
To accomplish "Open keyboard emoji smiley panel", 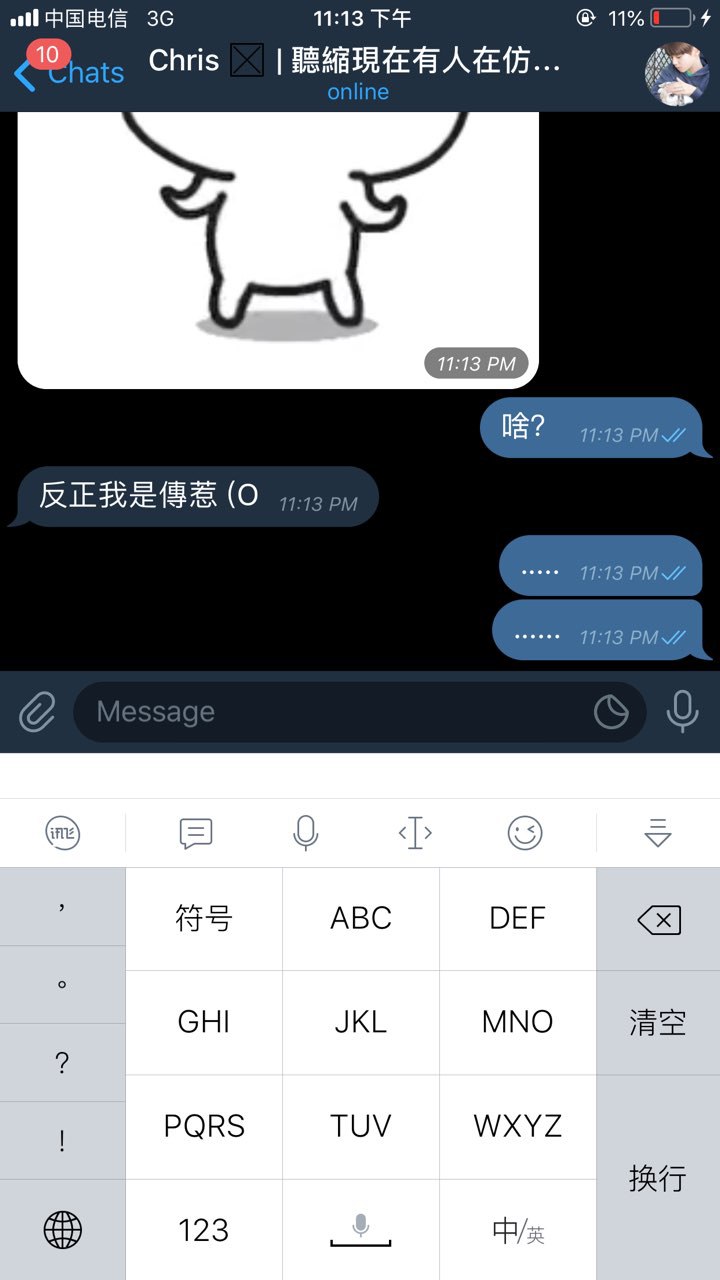I will (525, 833).
